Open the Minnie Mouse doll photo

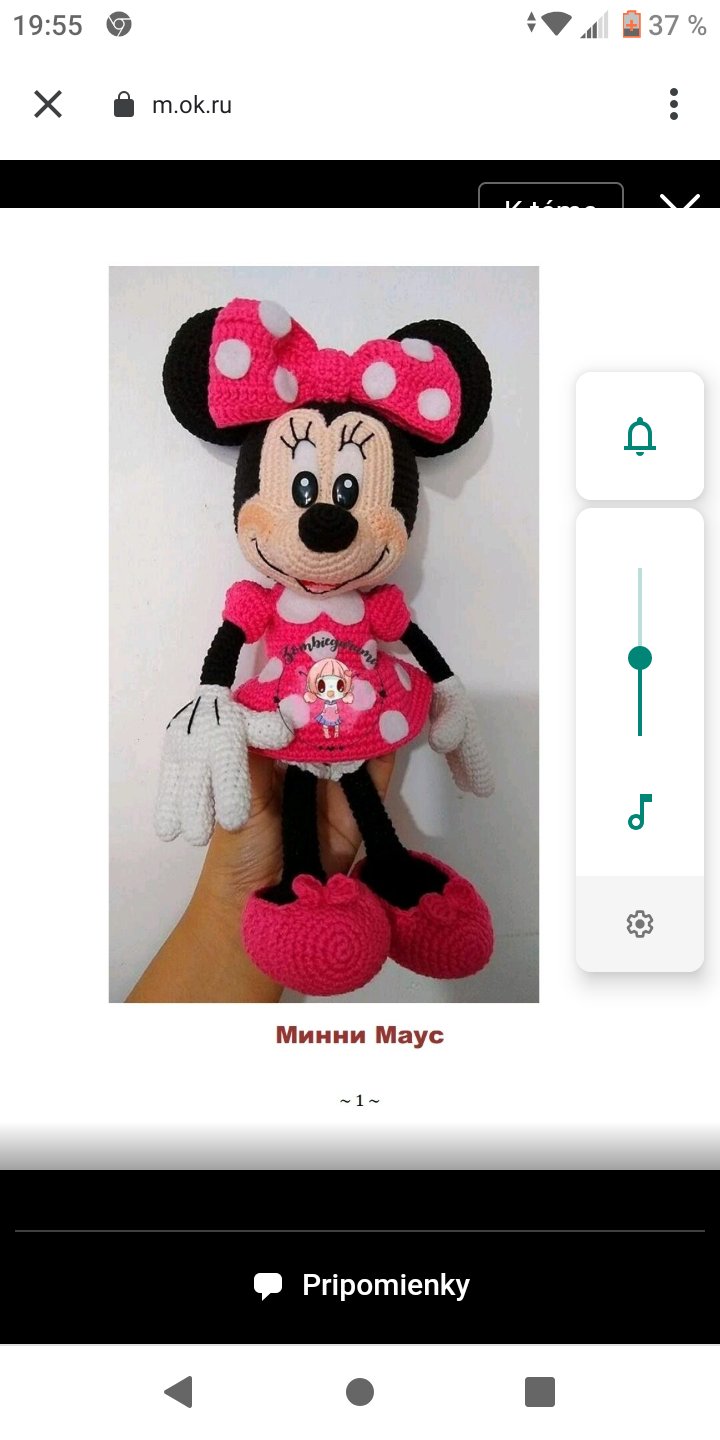tap(323, 634)
